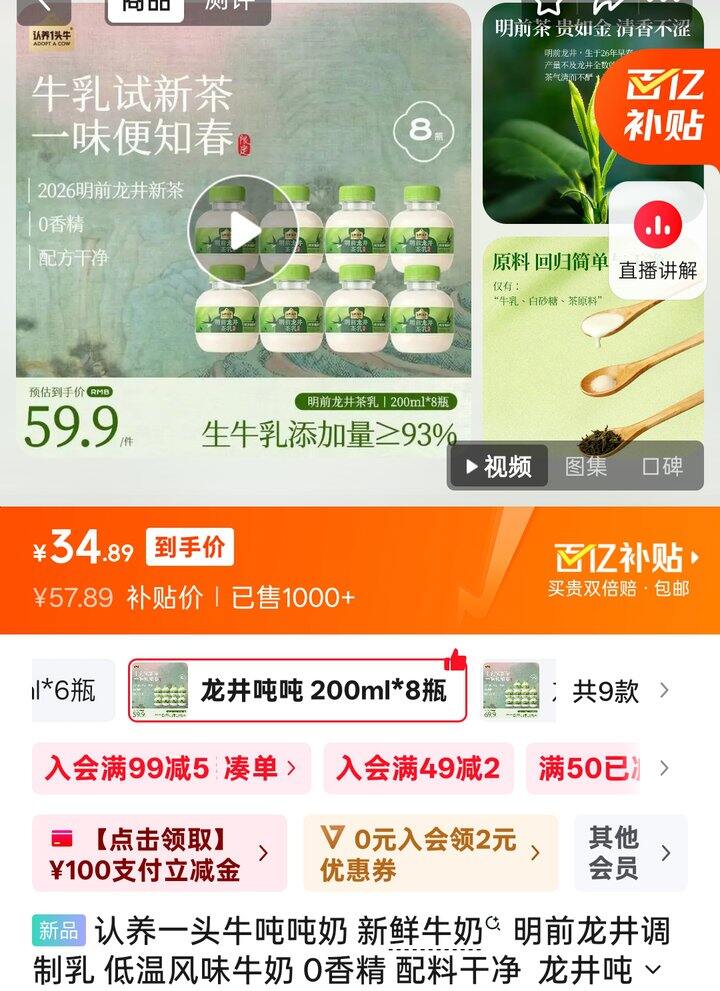Switch to the 图集 media tab
Viewport: 720px width, 991px height.
pos(586,466)
